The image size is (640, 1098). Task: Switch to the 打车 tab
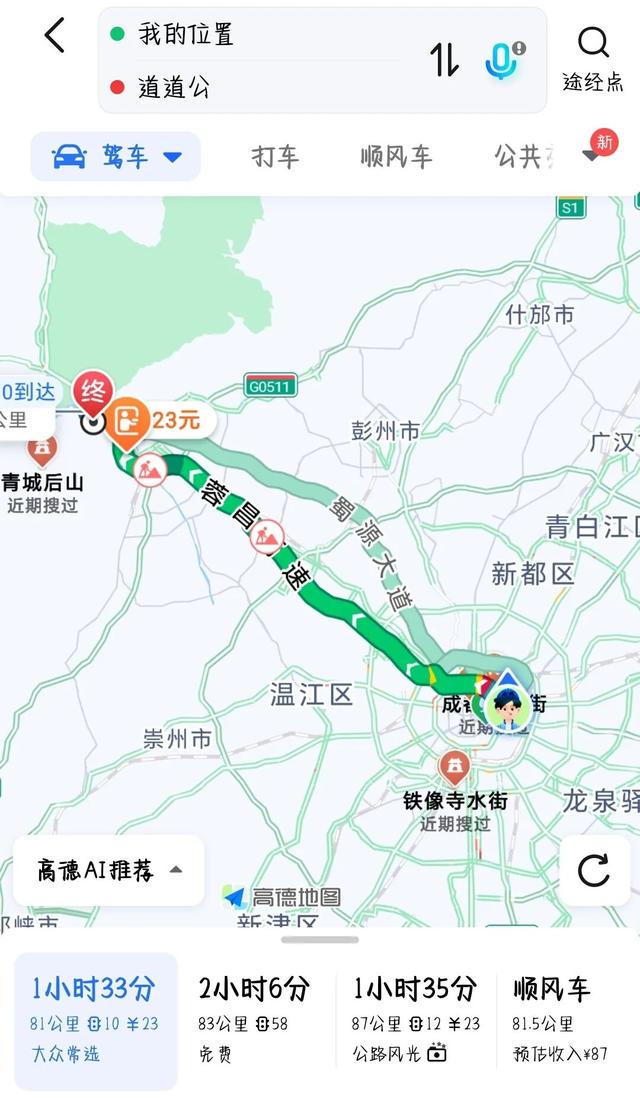pos(275,157)
